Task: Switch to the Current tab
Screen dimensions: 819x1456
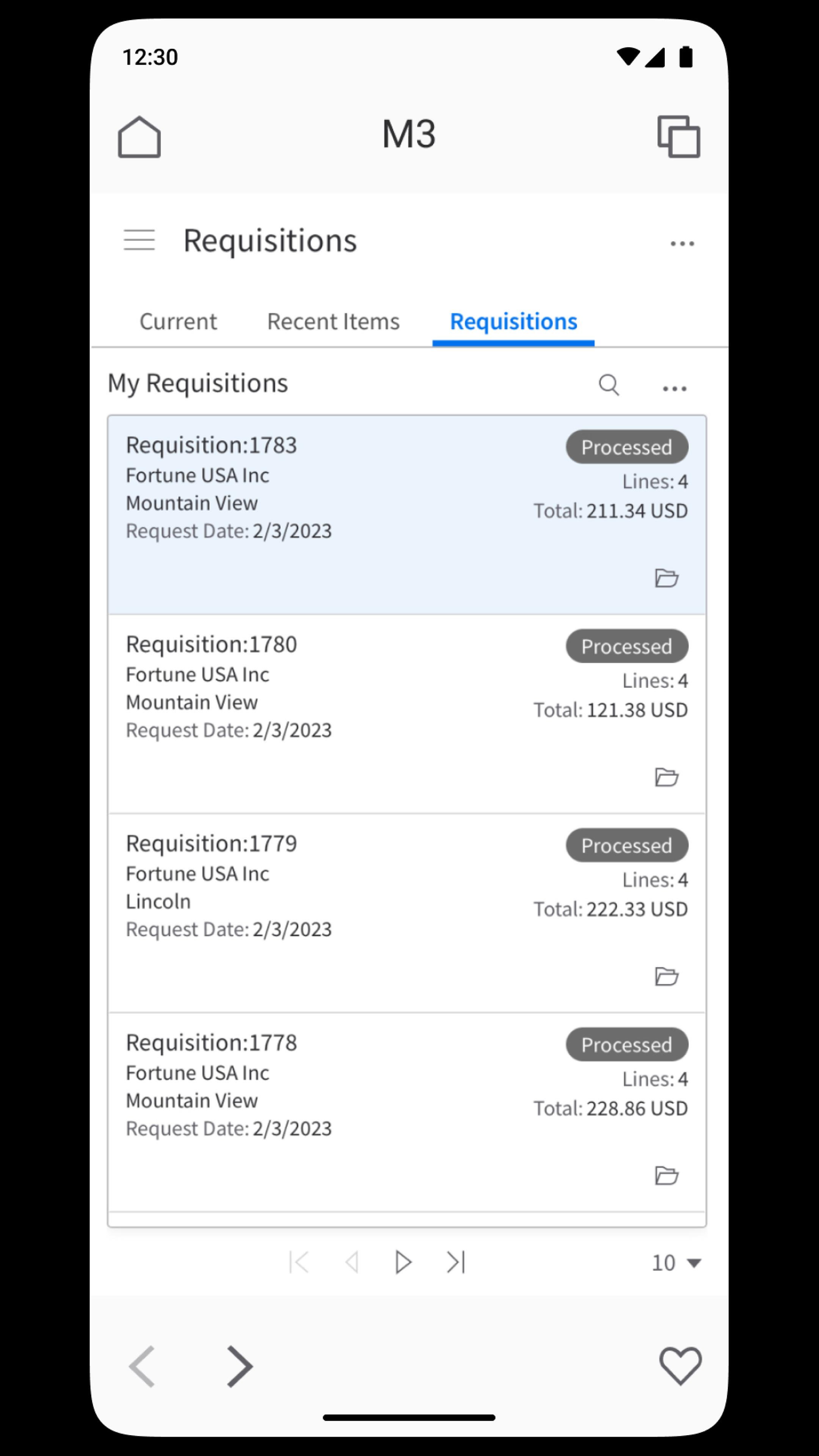Action: (178, 322)
